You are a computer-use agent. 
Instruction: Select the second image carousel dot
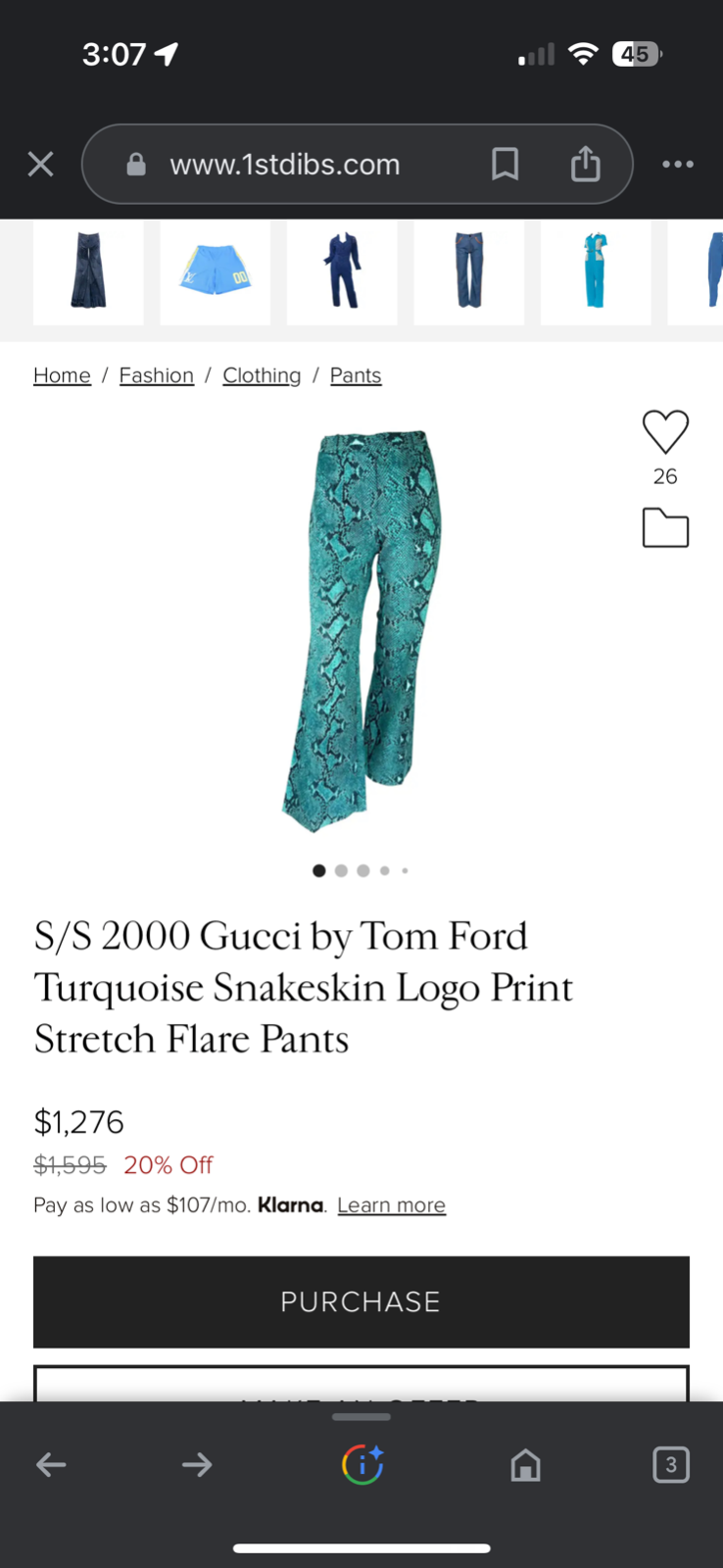tap(341, 870)
